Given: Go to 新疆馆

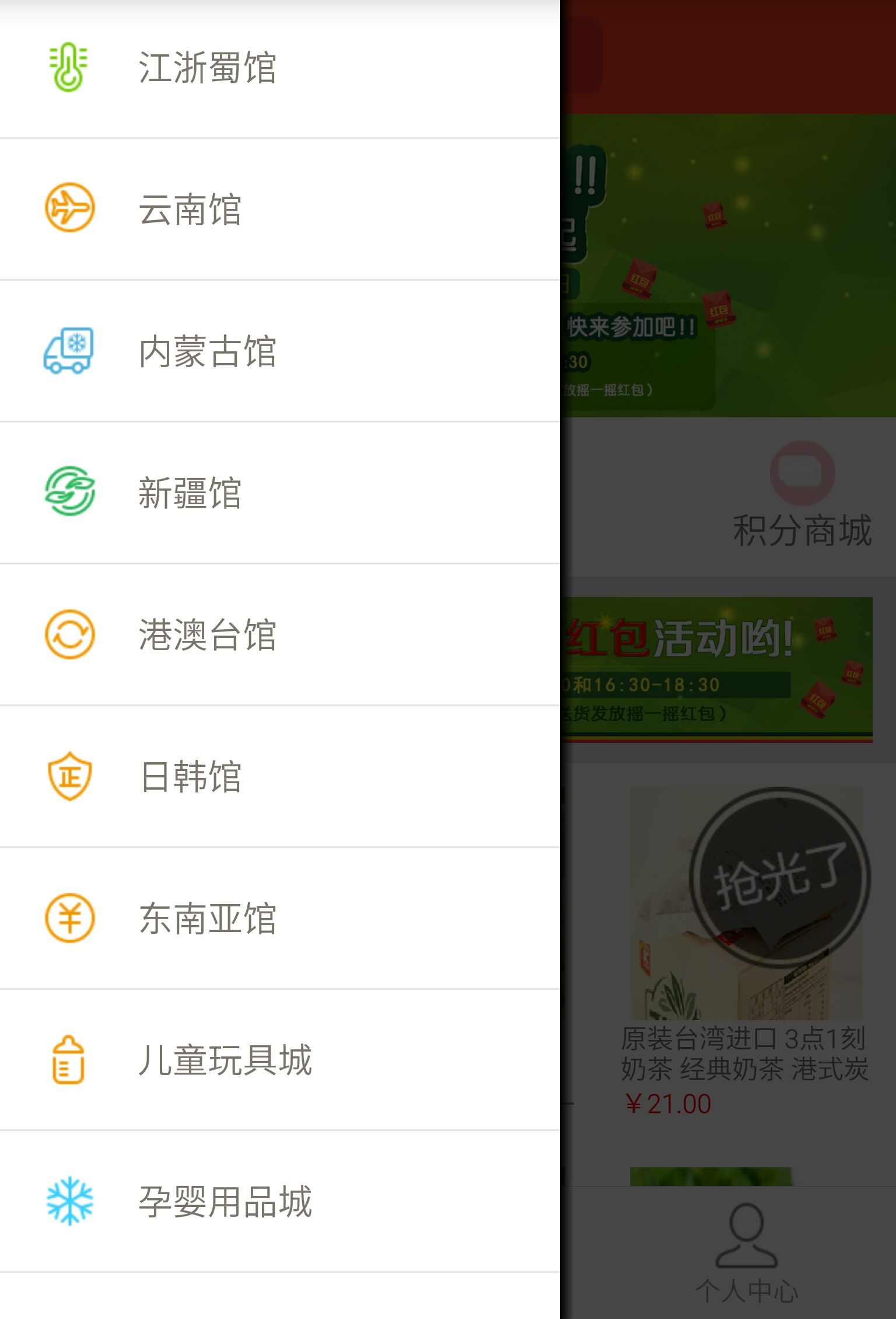Looking at the screenshot, I should coord(190,493).
